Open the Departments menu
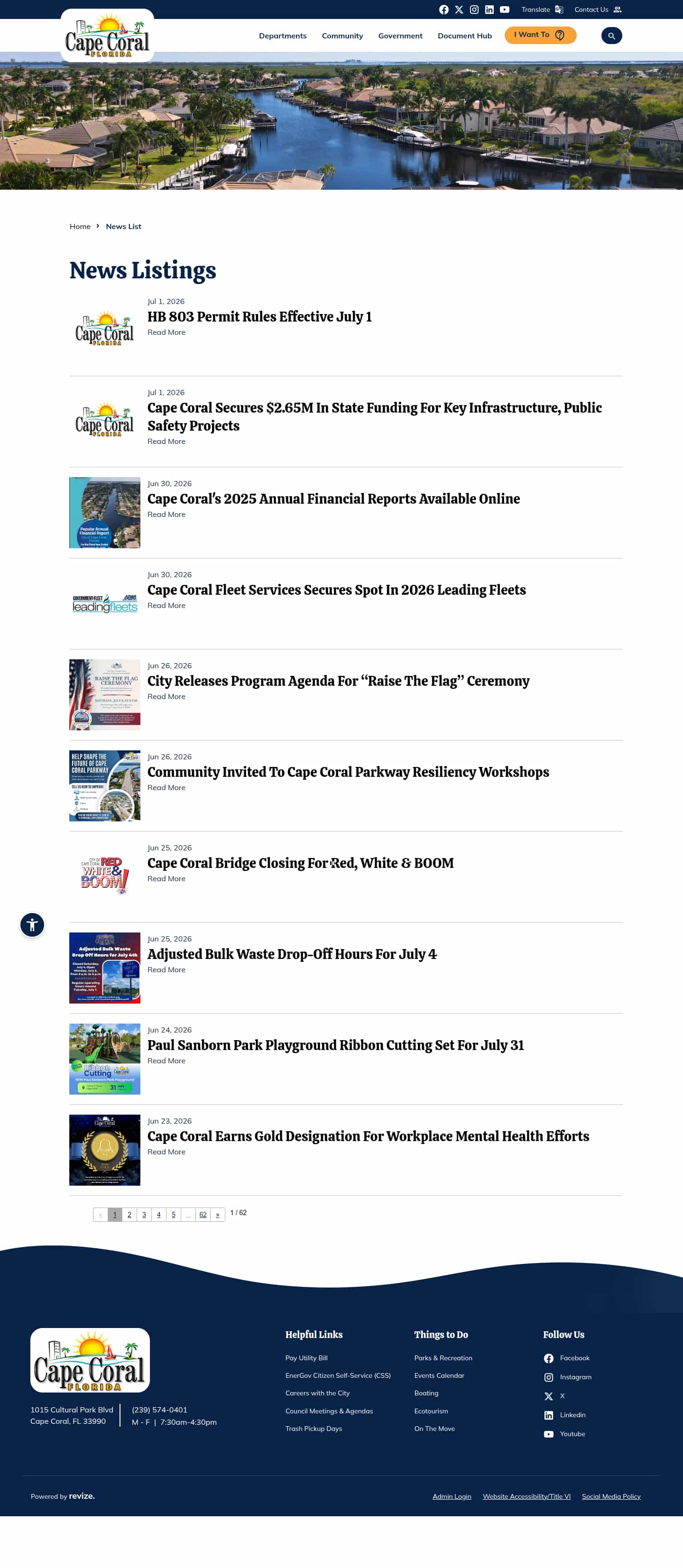 pos(283,36)
